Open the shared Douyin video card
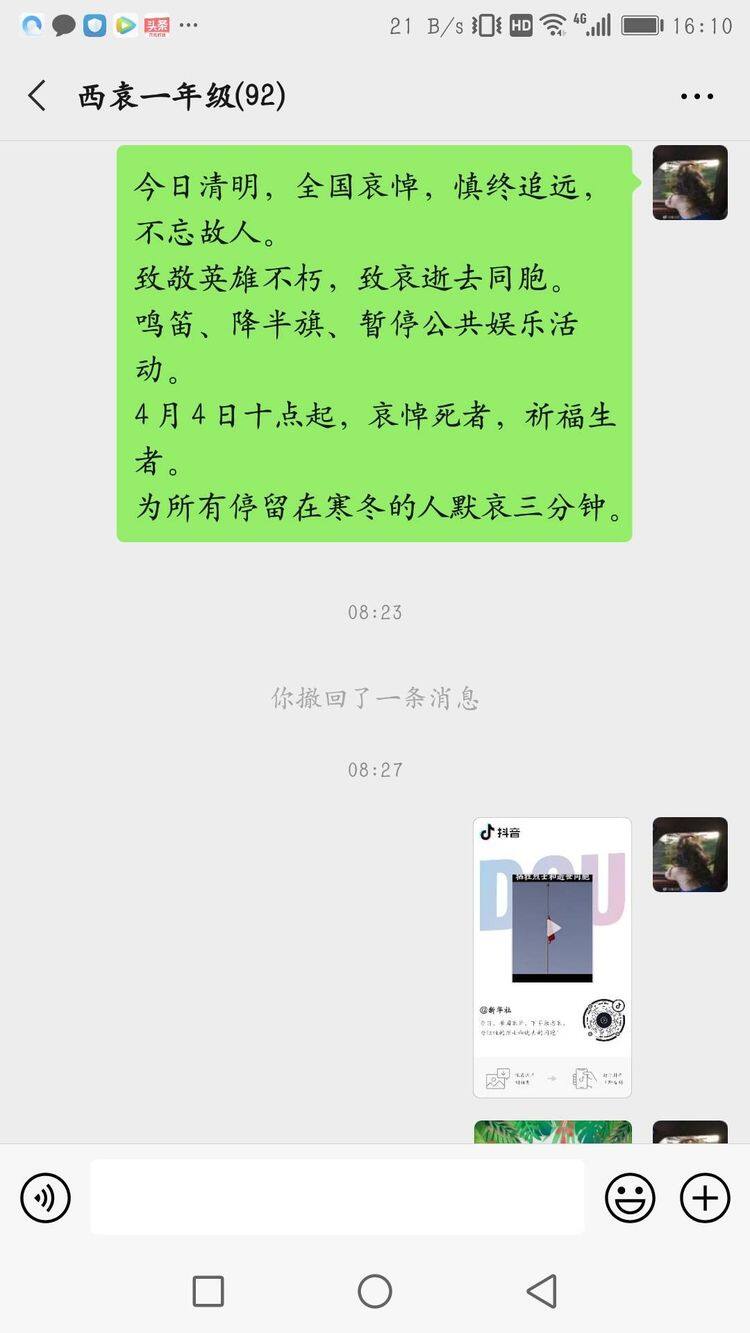Viewport: 750px width, 1333px height. (552, 957)
